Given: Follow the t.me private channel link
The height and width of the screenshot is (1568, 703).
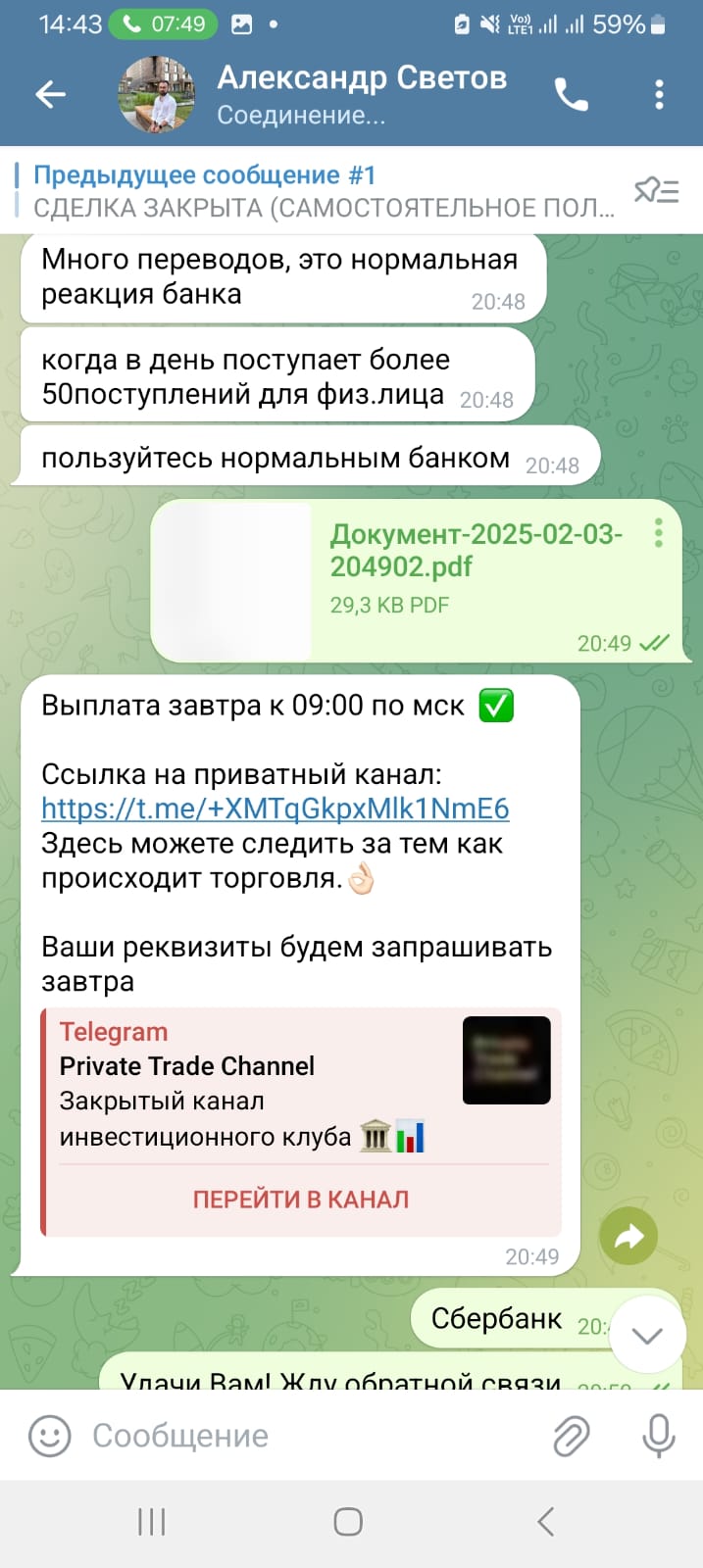Looking at the screenshot, I should click(276, 808).
